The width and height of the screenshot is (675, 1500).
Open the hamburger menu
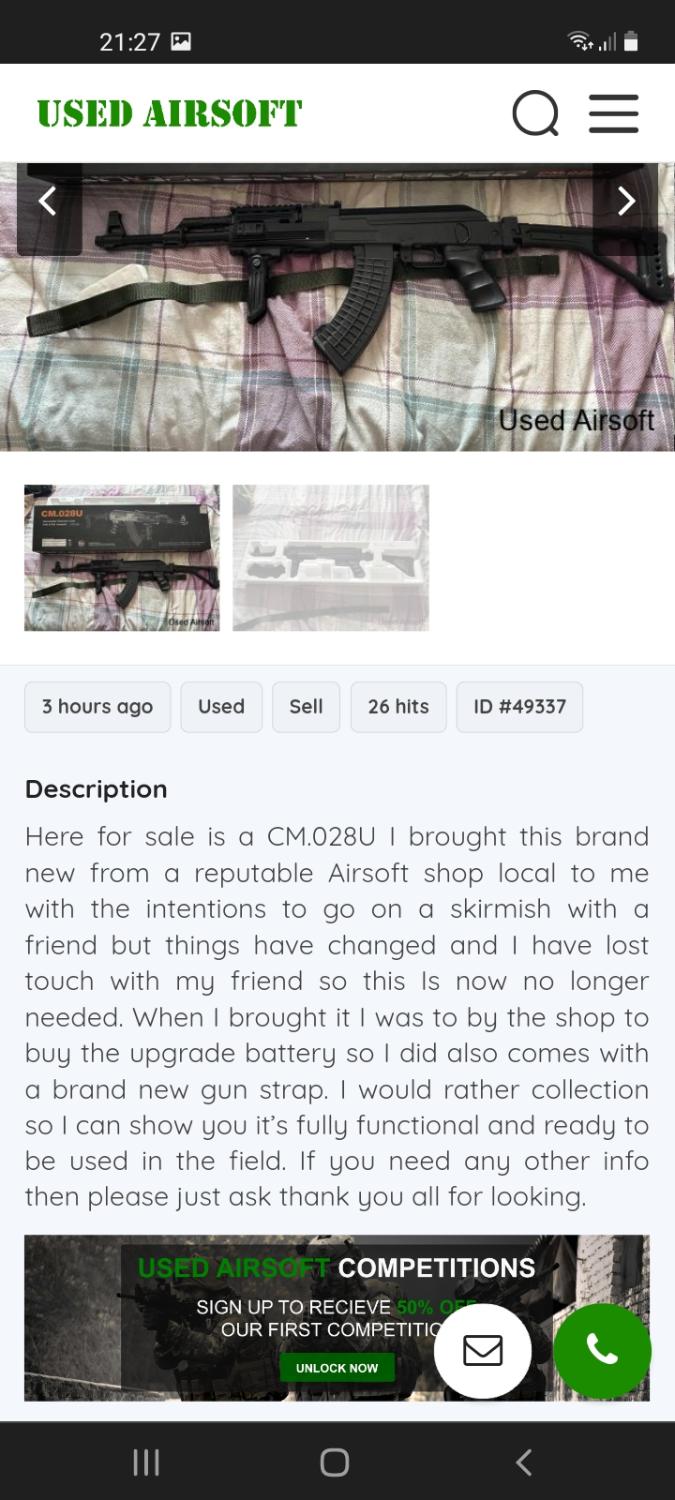click(x=613, y=113)
